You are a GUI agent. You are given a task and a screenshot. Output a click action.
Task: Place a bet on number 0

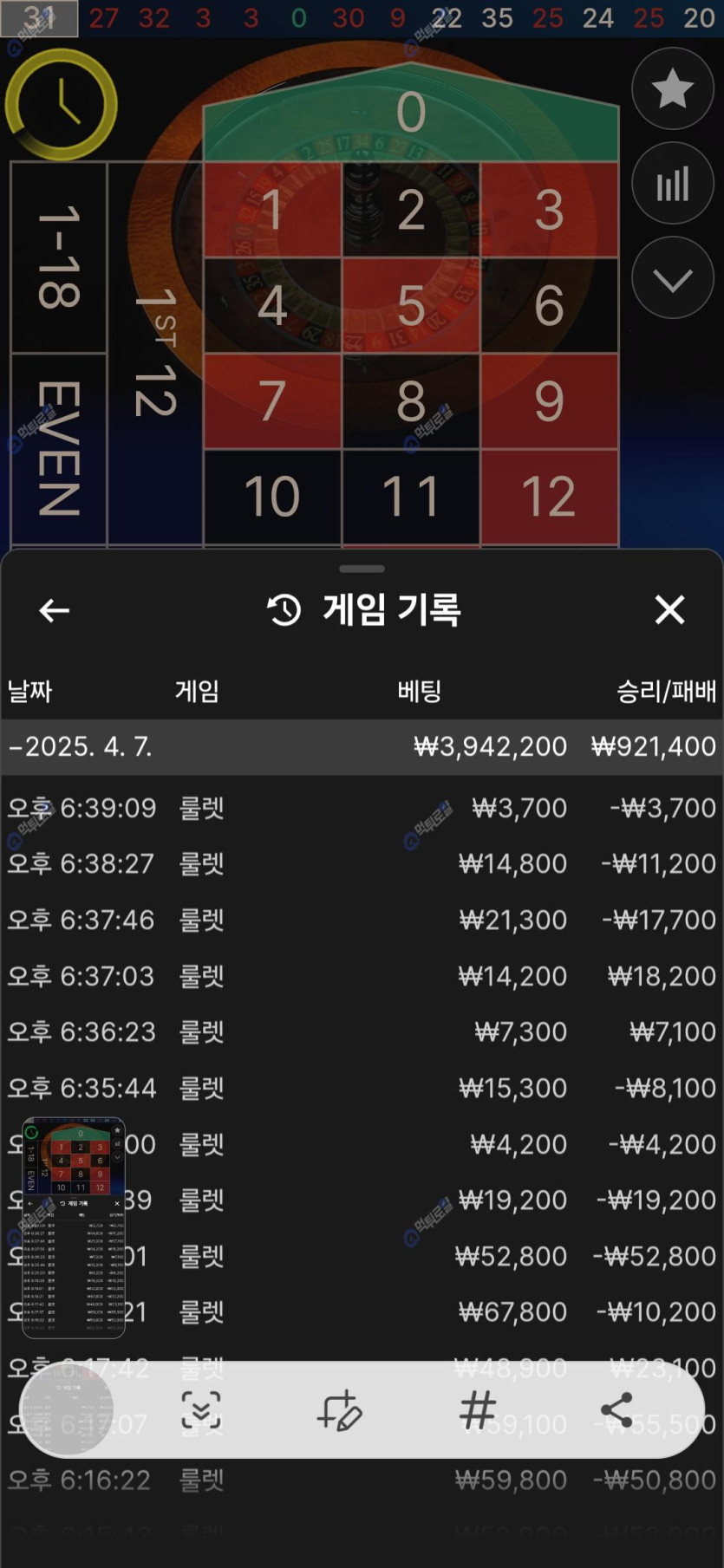[411, 113]
